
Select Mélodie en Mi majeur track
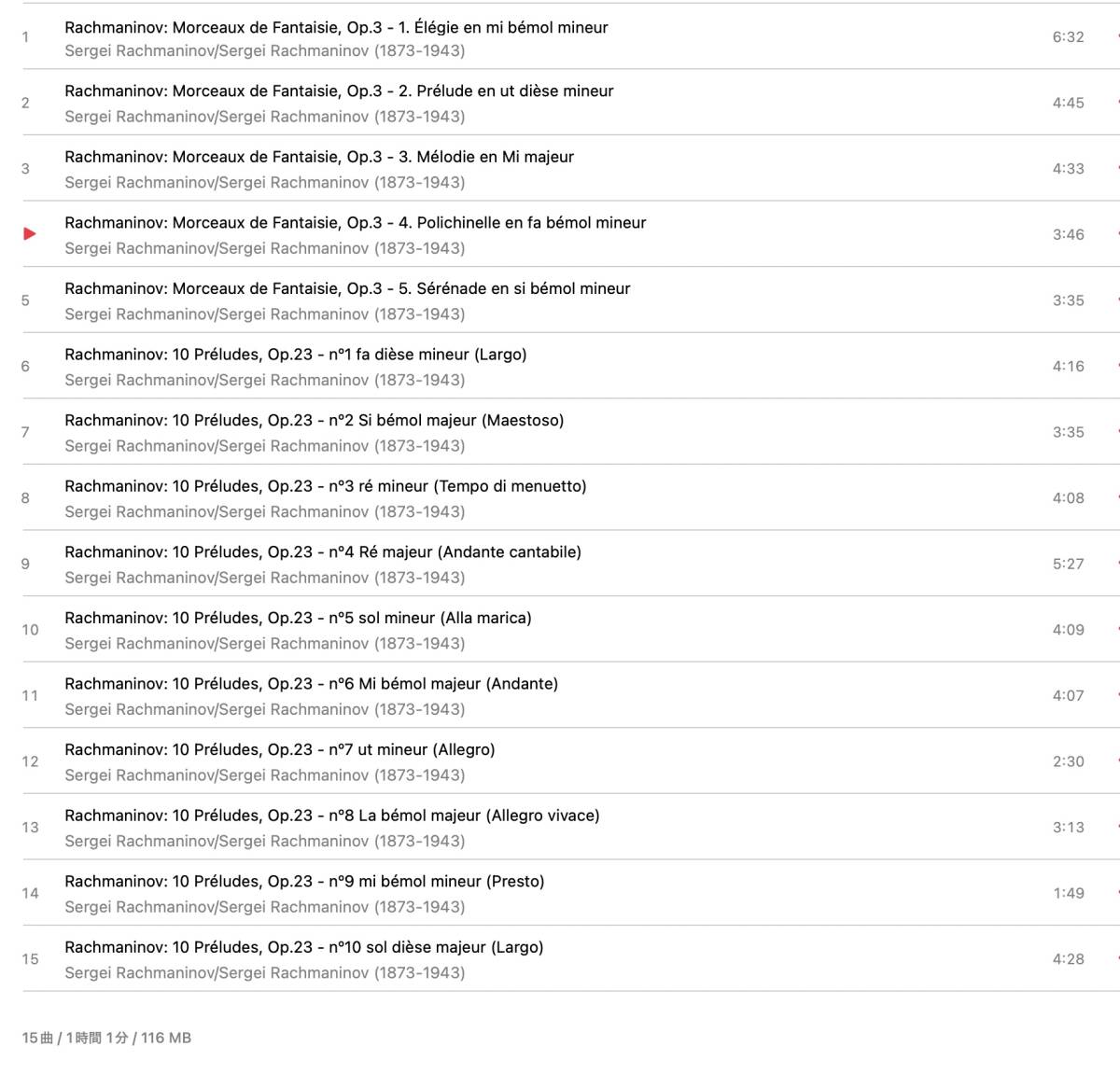tap(319, 157)
